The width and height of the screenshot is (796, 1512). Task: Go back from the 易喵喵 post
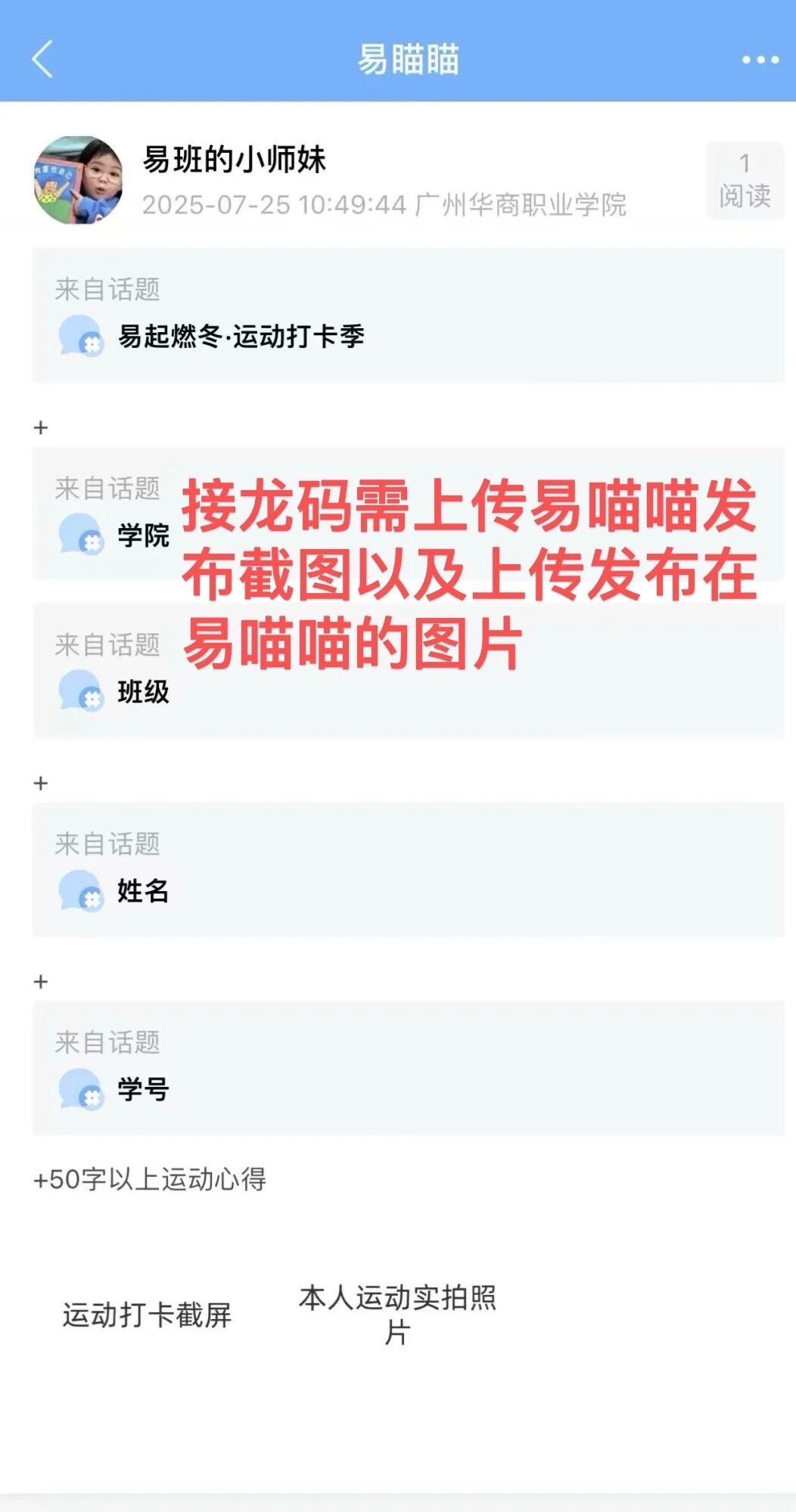point(42,59)
